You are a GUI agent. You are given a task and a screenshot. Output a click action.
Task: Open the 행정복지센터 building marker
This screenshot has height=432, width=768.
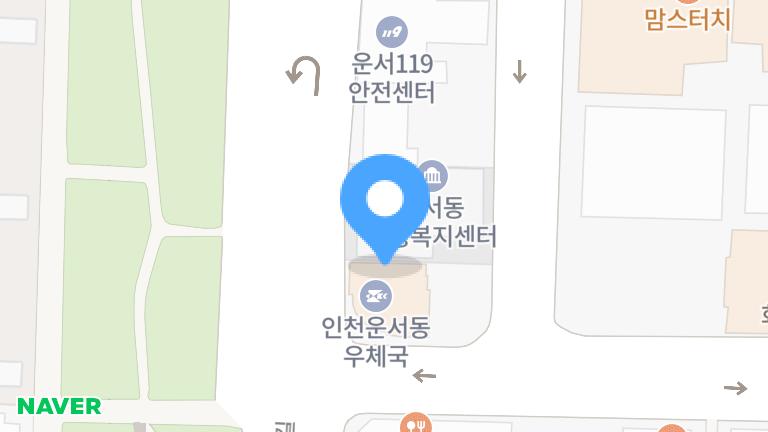coord(433,177)
